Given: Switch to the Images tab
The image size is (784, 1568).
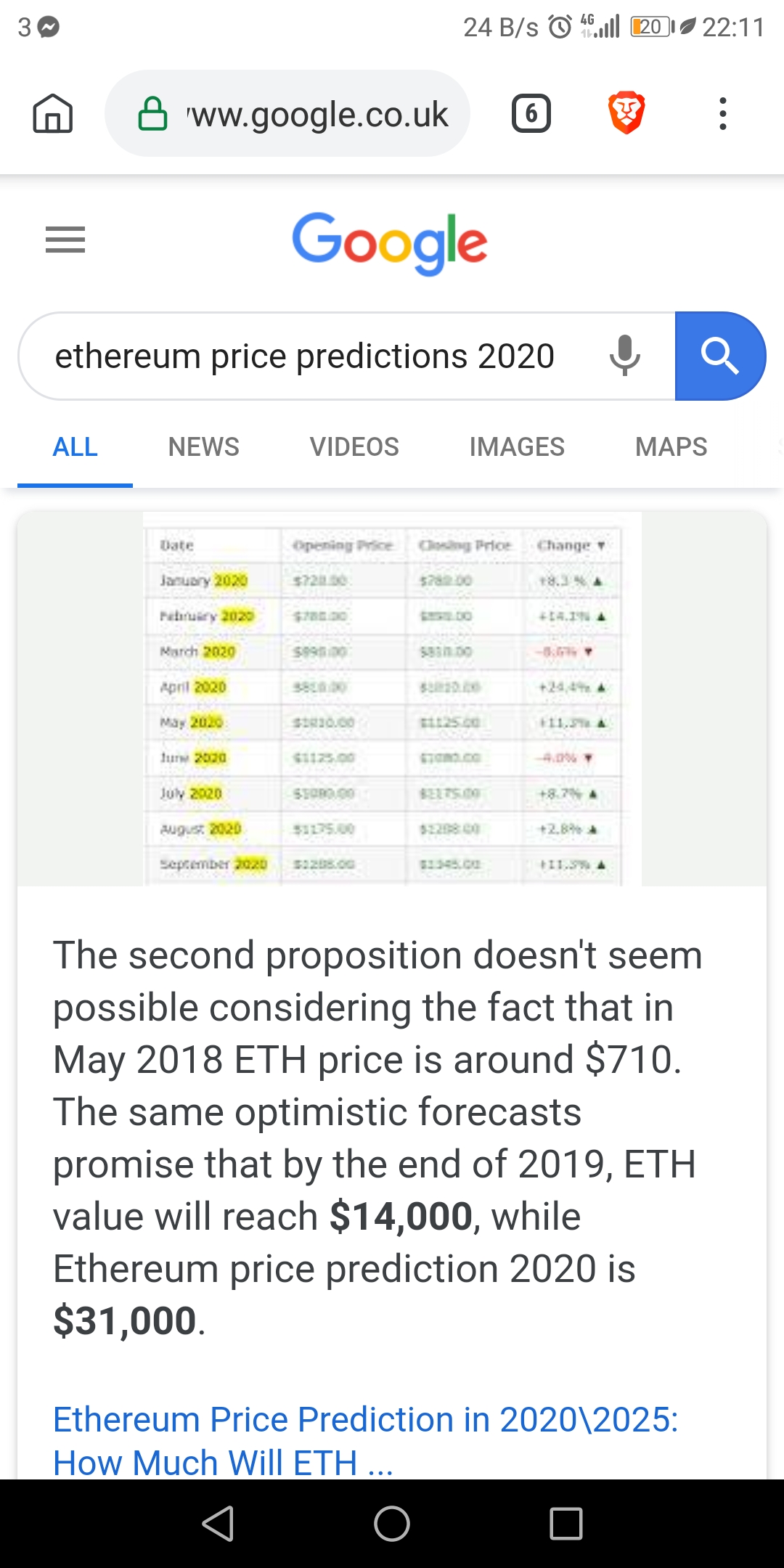Looking at the screenshot, I should pos(517,446).
